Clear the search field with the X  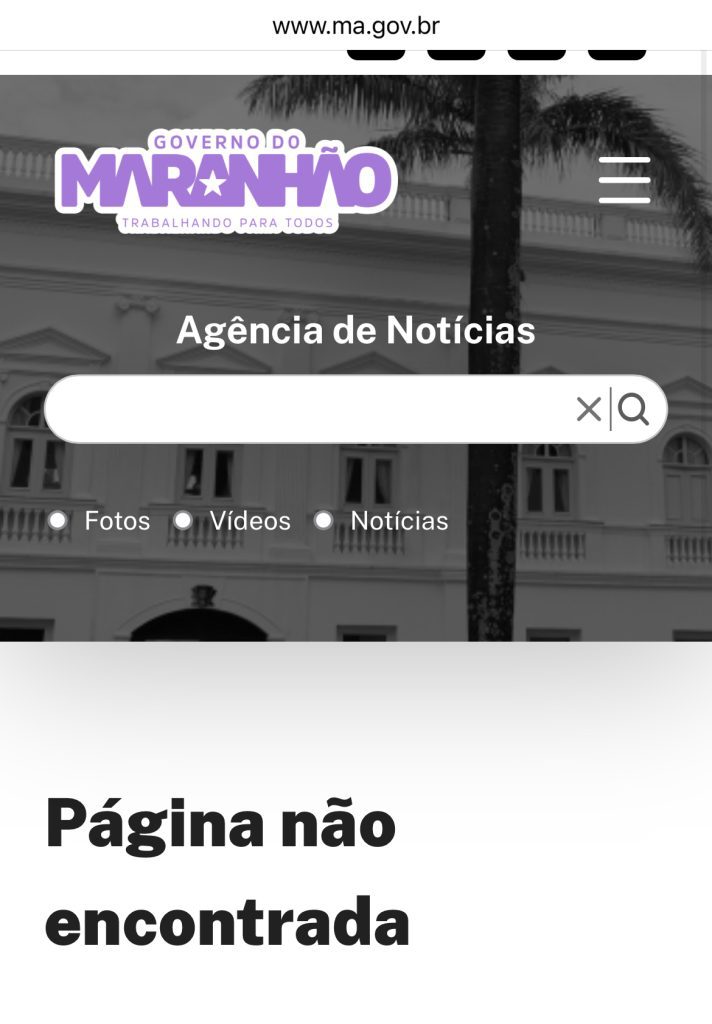pos(588,409)
